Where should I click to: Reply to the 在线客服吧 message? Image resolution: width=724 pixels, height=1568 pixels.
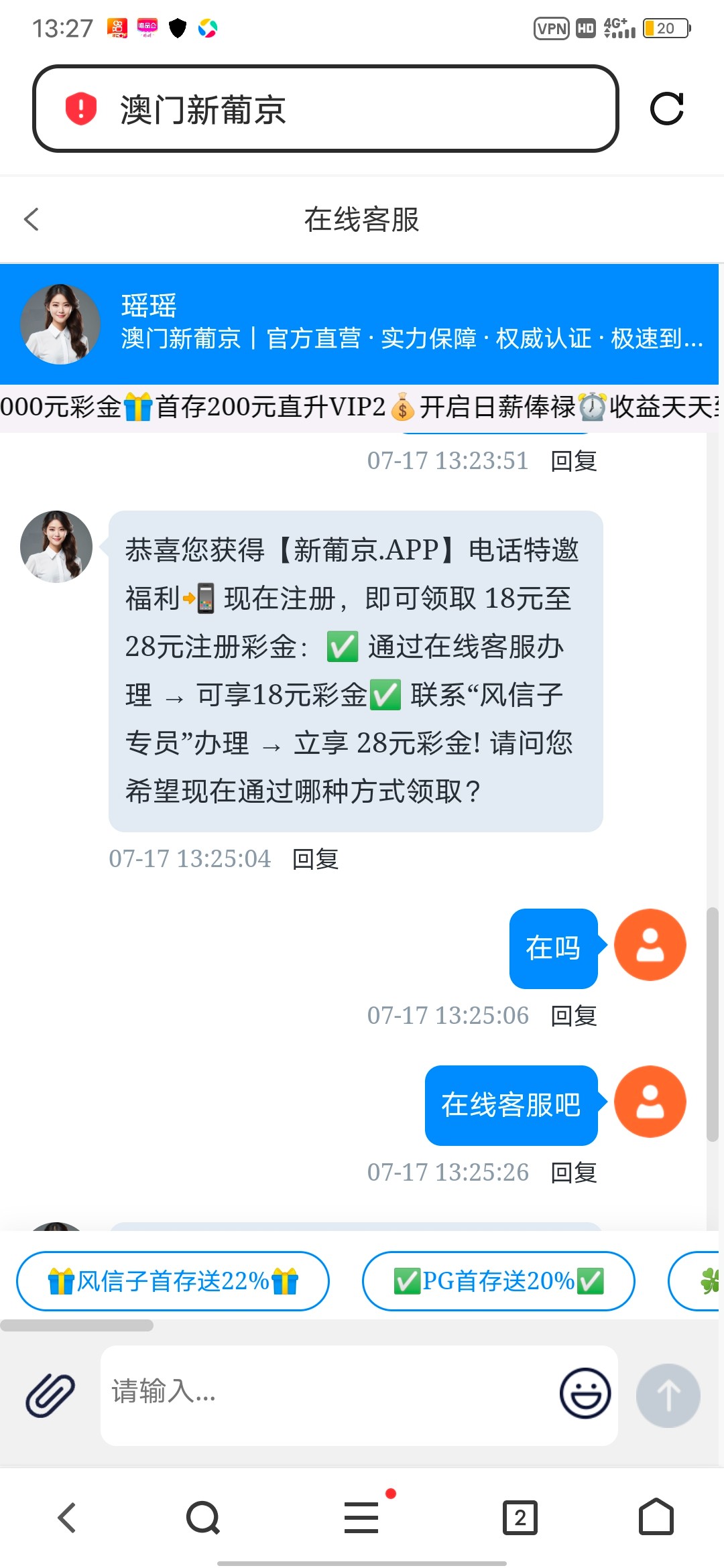click(x=573, y=1173)
